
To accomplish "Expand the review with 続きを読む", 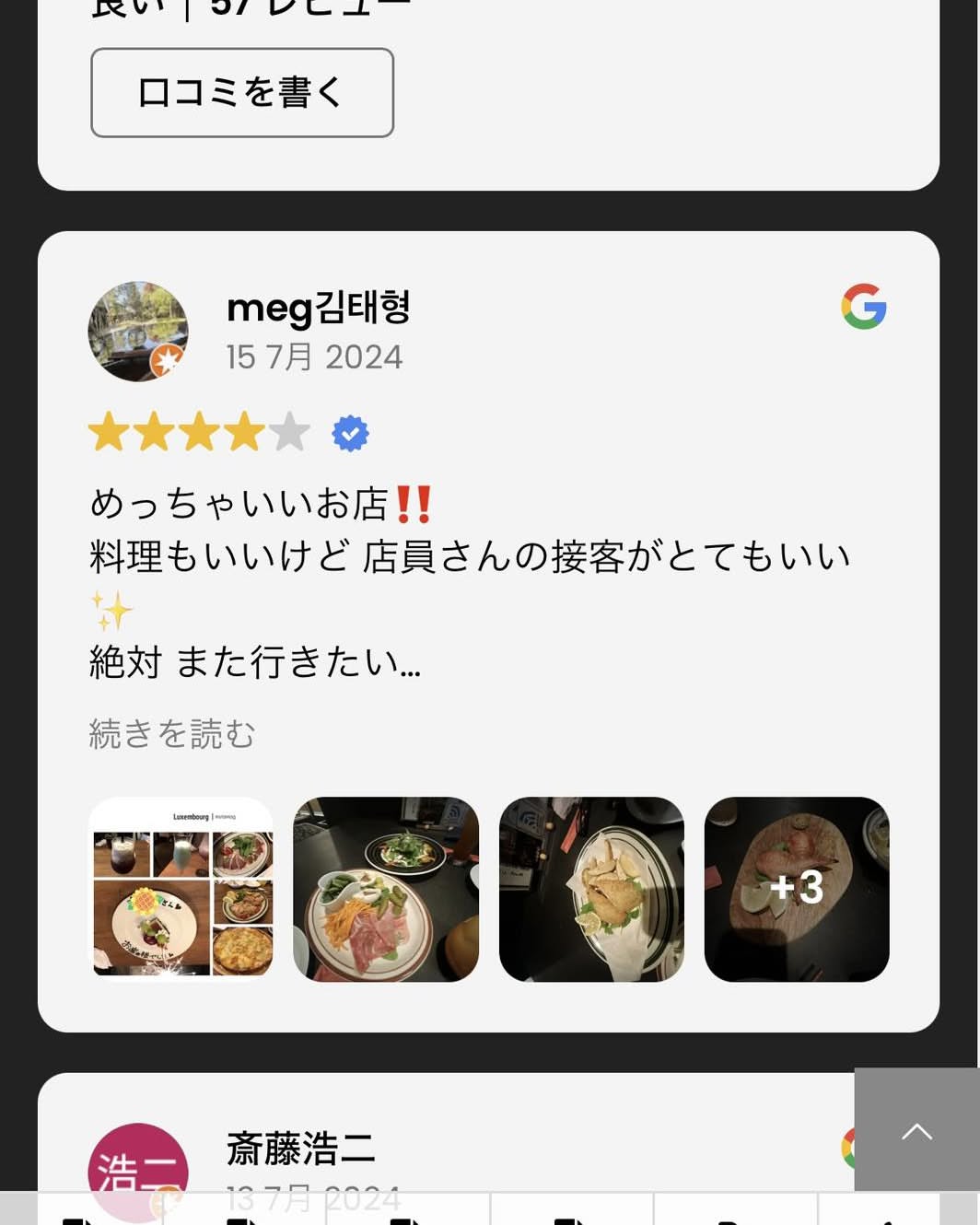I will (x=172, y=734).
